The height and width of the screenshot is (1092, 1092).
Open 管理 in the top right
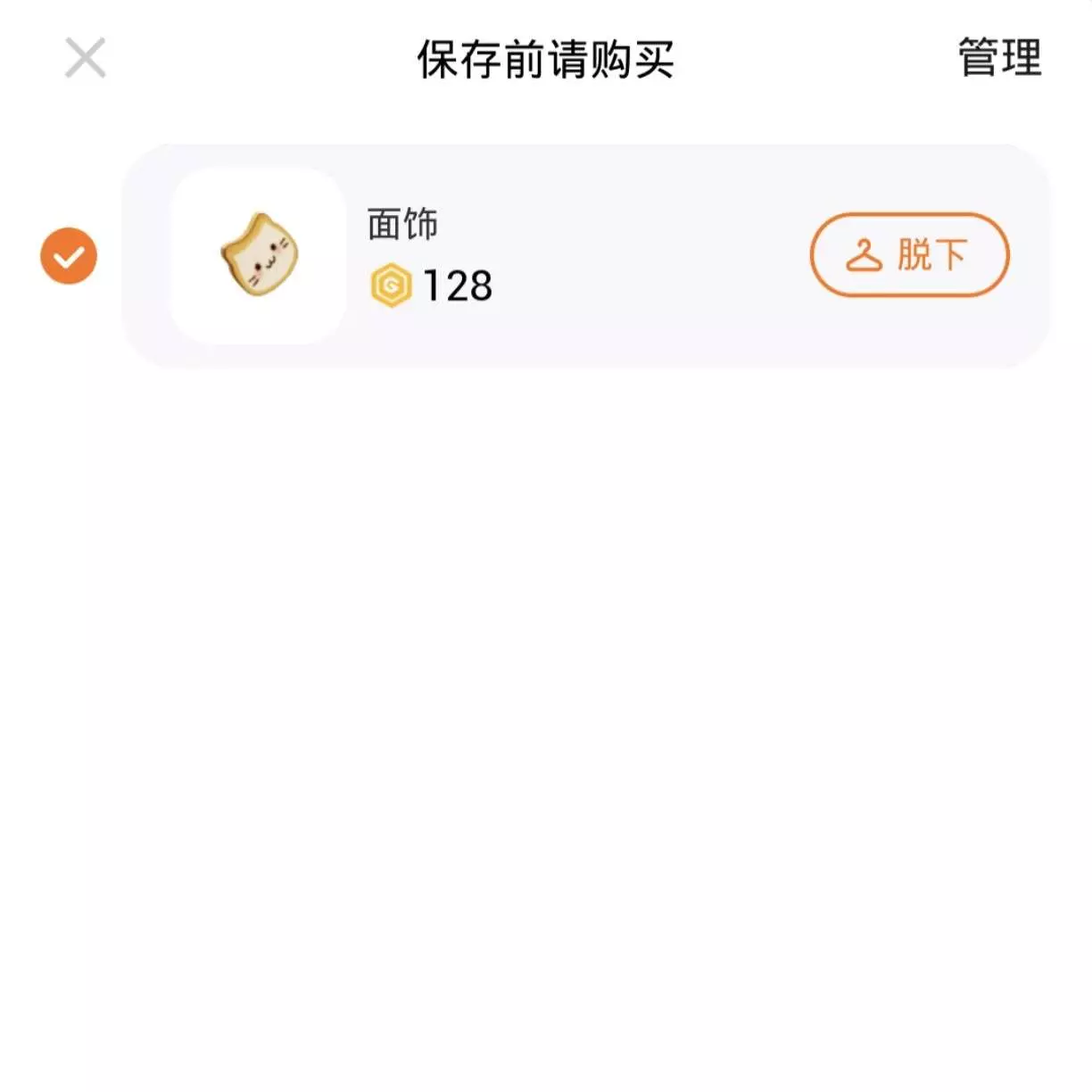coord(999,58)
